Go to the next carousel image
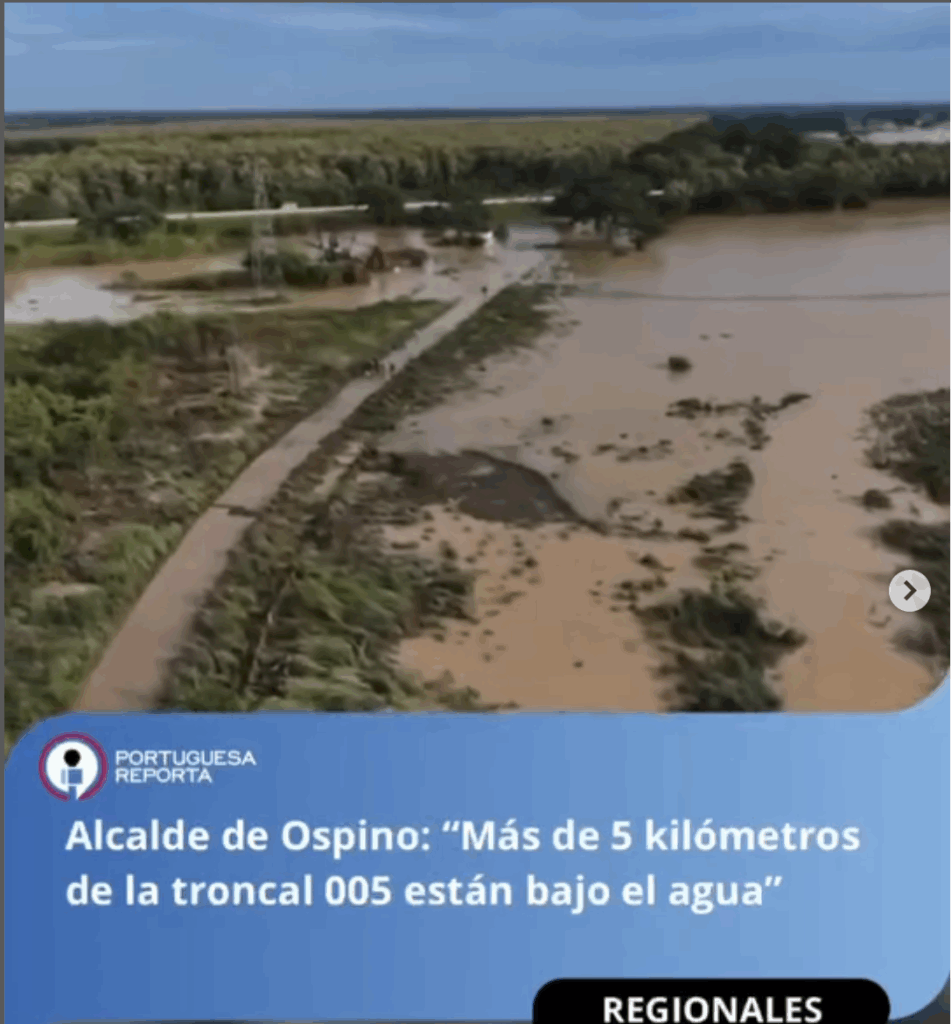 909,591
